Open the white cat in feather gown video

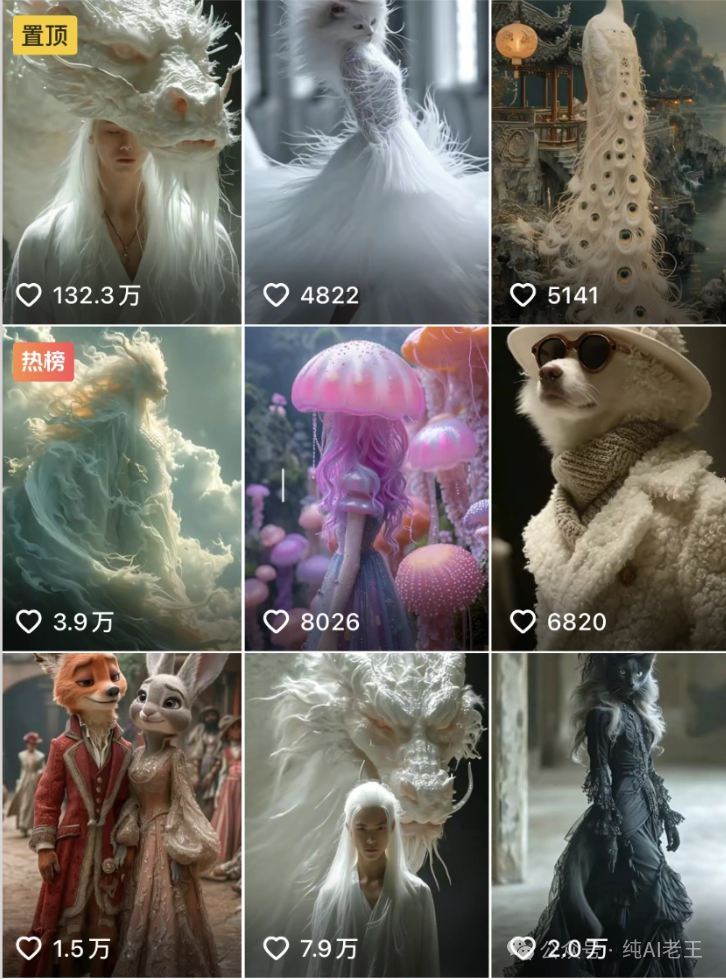click(x=366, y=160)
